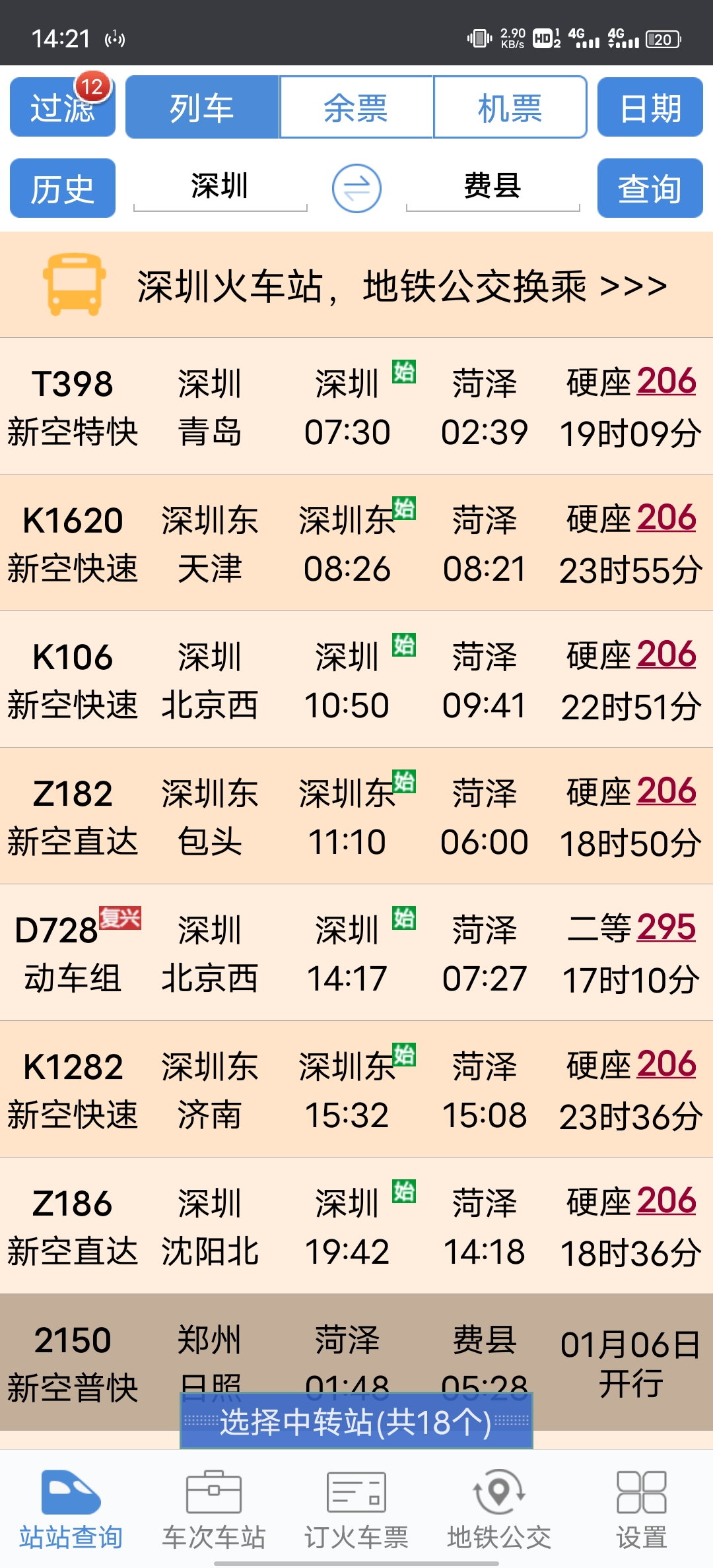Screen dimensions: 713x1568
Task: Open 选择中转站 transfer station selector
Action: point(356,1422)
